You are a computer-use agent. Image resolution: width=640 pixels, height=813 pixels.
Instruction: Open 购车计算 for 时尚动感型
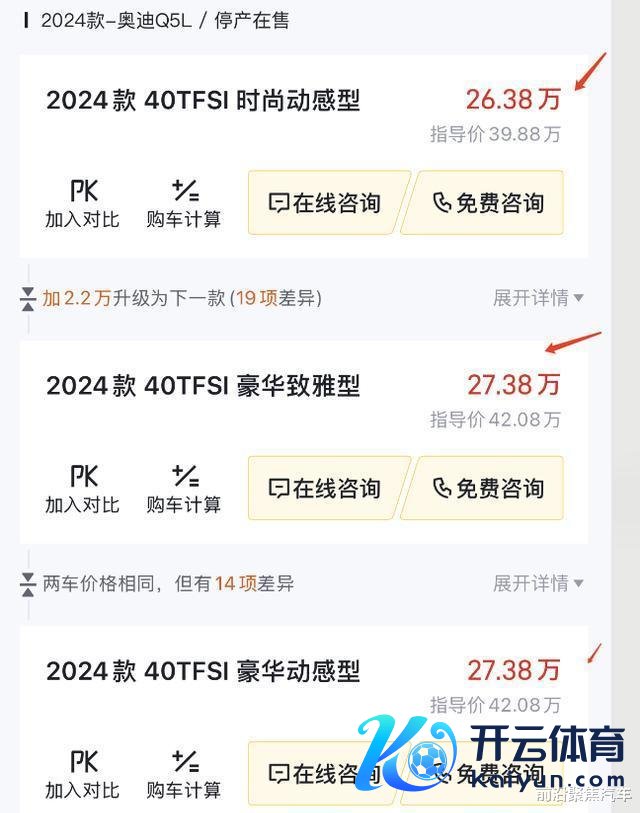point(184,203)
